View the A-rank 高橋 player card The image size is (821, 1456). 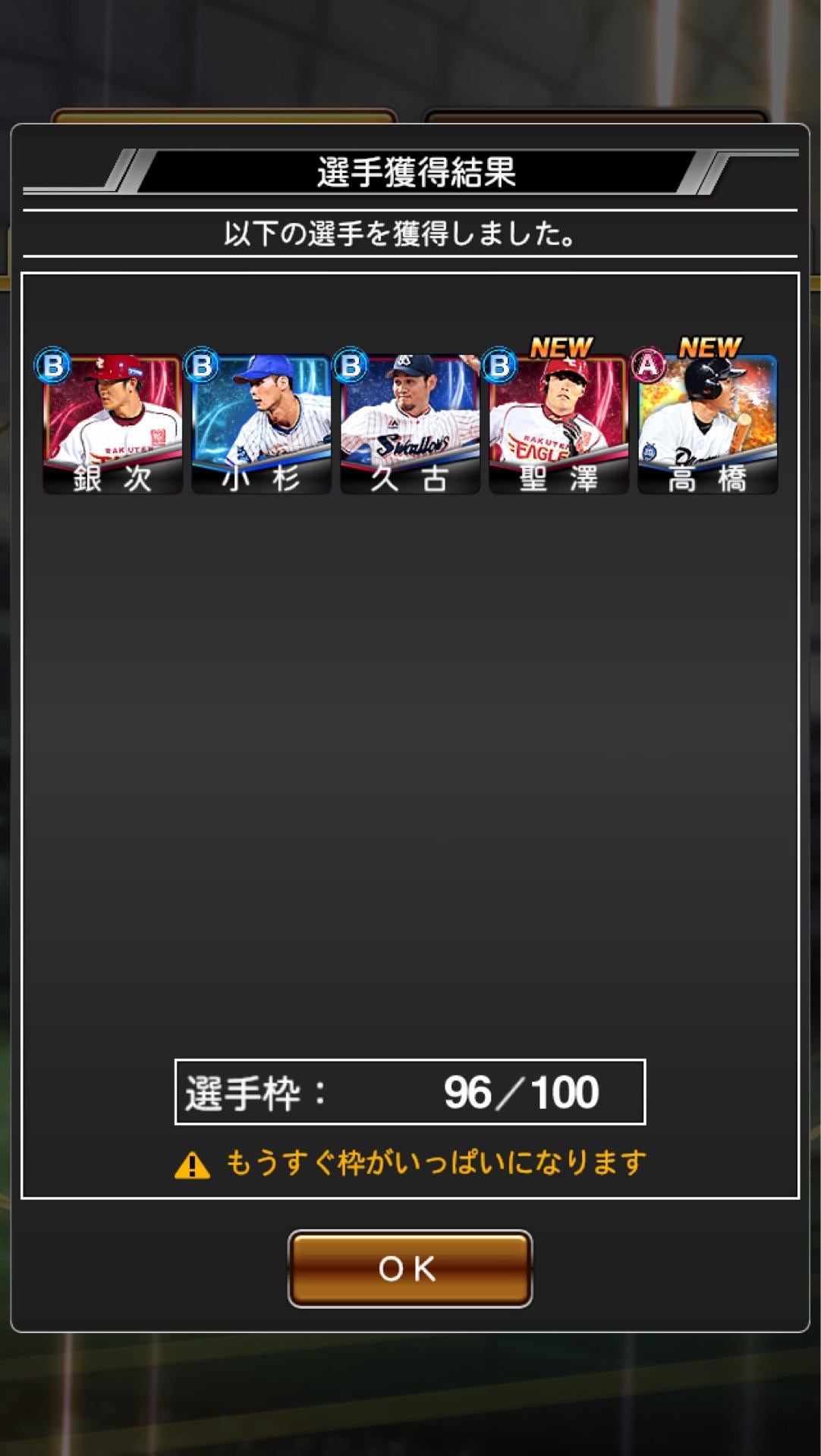[707, 425]
